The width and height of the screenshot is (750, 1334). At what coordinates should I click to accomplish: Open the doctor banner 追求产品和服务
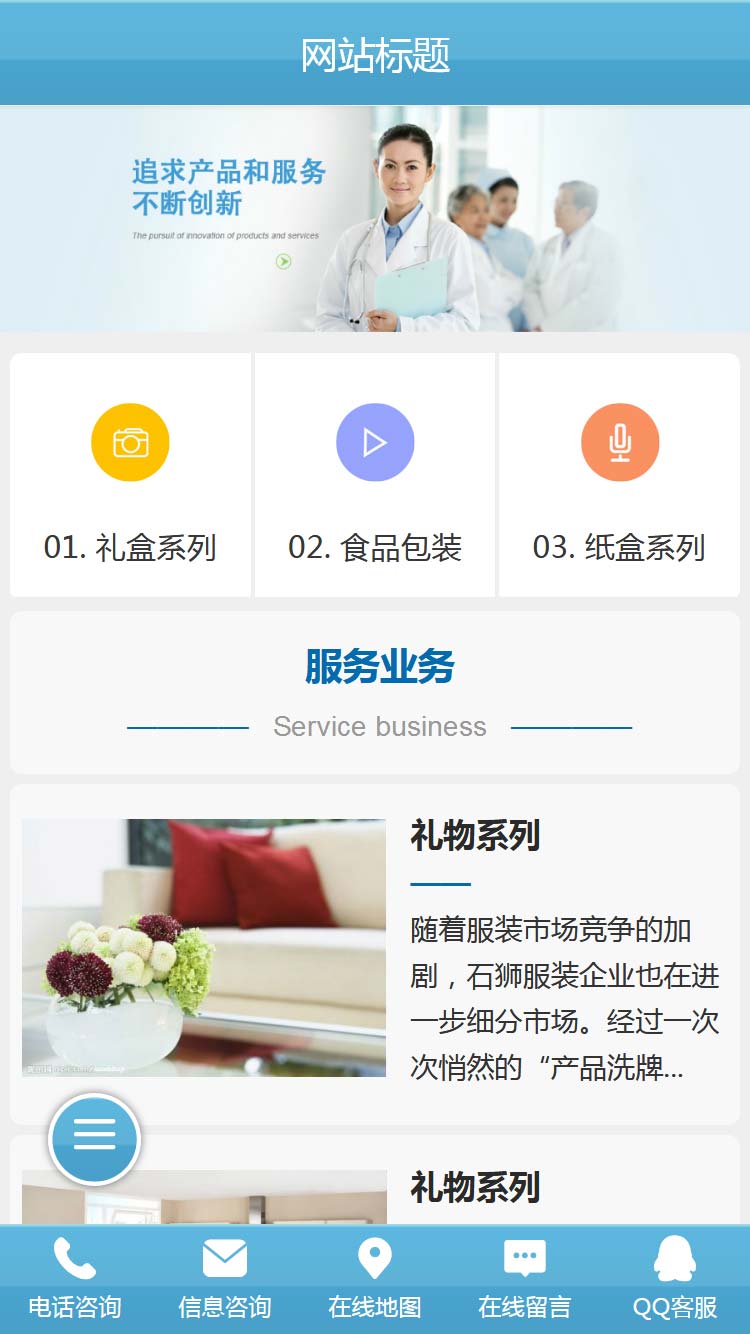tap(375, 218)
